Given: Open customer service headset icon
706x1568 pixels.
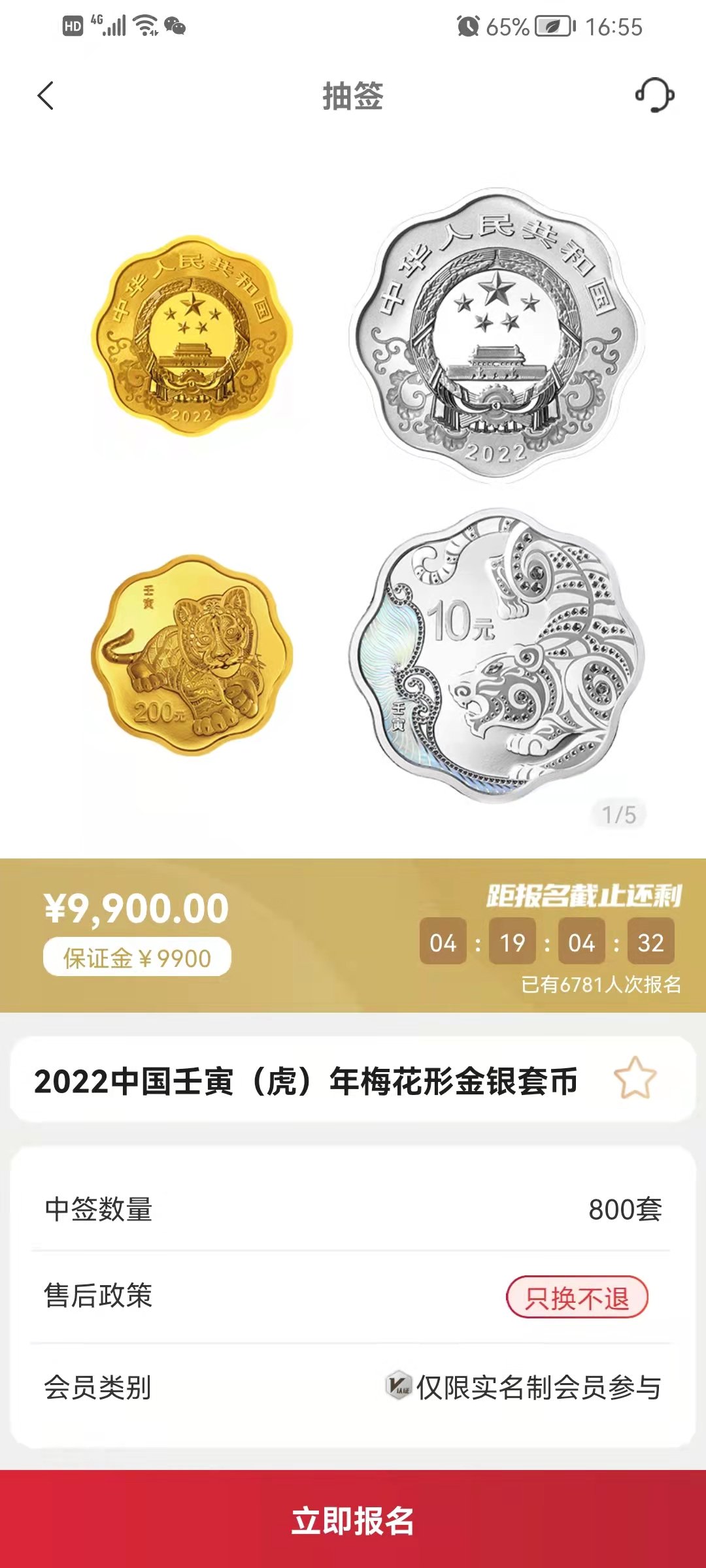Looking at the screenshot, I should coord(654,95).
